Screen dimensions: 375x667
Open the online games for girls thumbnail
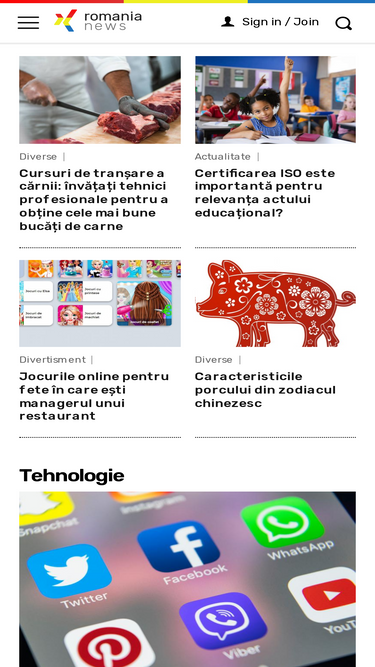click(100, 303)
